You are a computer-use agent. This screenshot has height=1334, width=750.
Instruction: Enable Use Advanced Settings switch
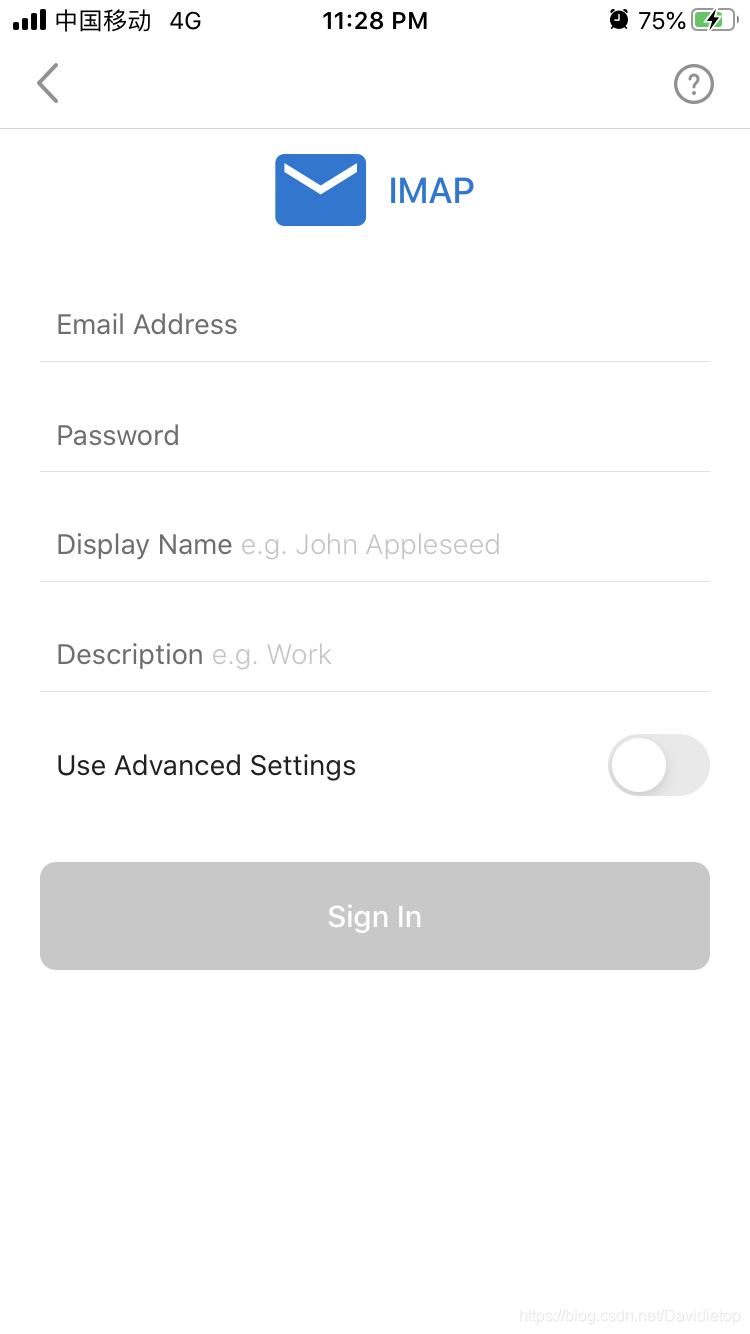[658, 766]
